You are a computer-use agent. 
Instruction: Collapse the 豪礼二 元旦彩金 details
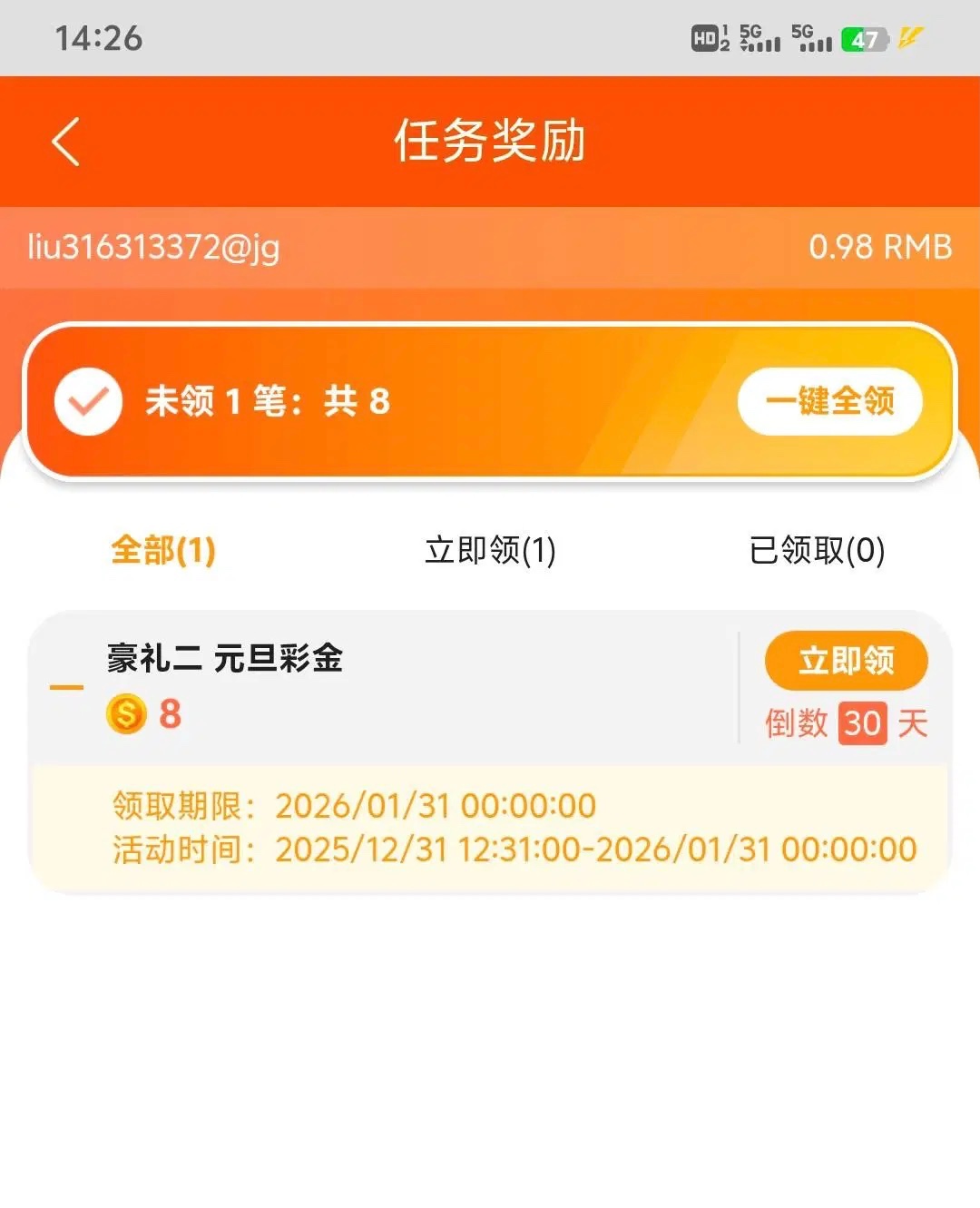click(x=66, y=687)
